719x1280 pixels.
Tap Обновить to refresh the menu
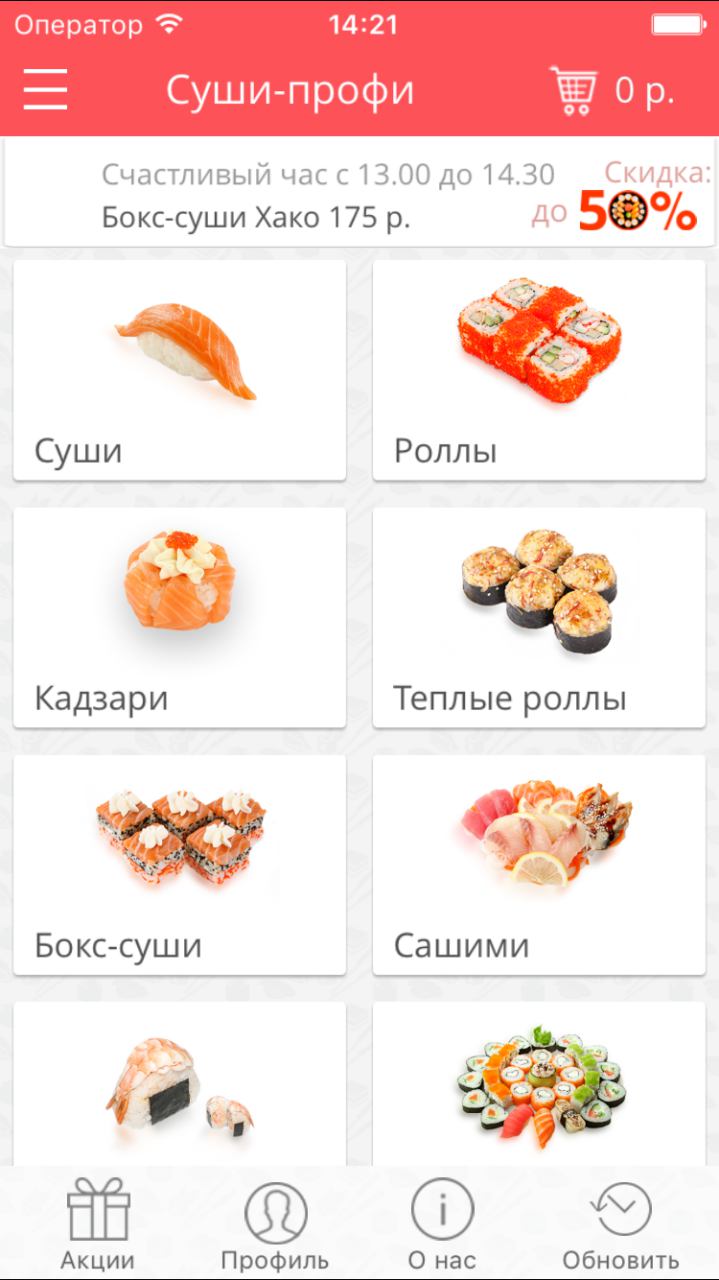click(x=620, y=1224)
